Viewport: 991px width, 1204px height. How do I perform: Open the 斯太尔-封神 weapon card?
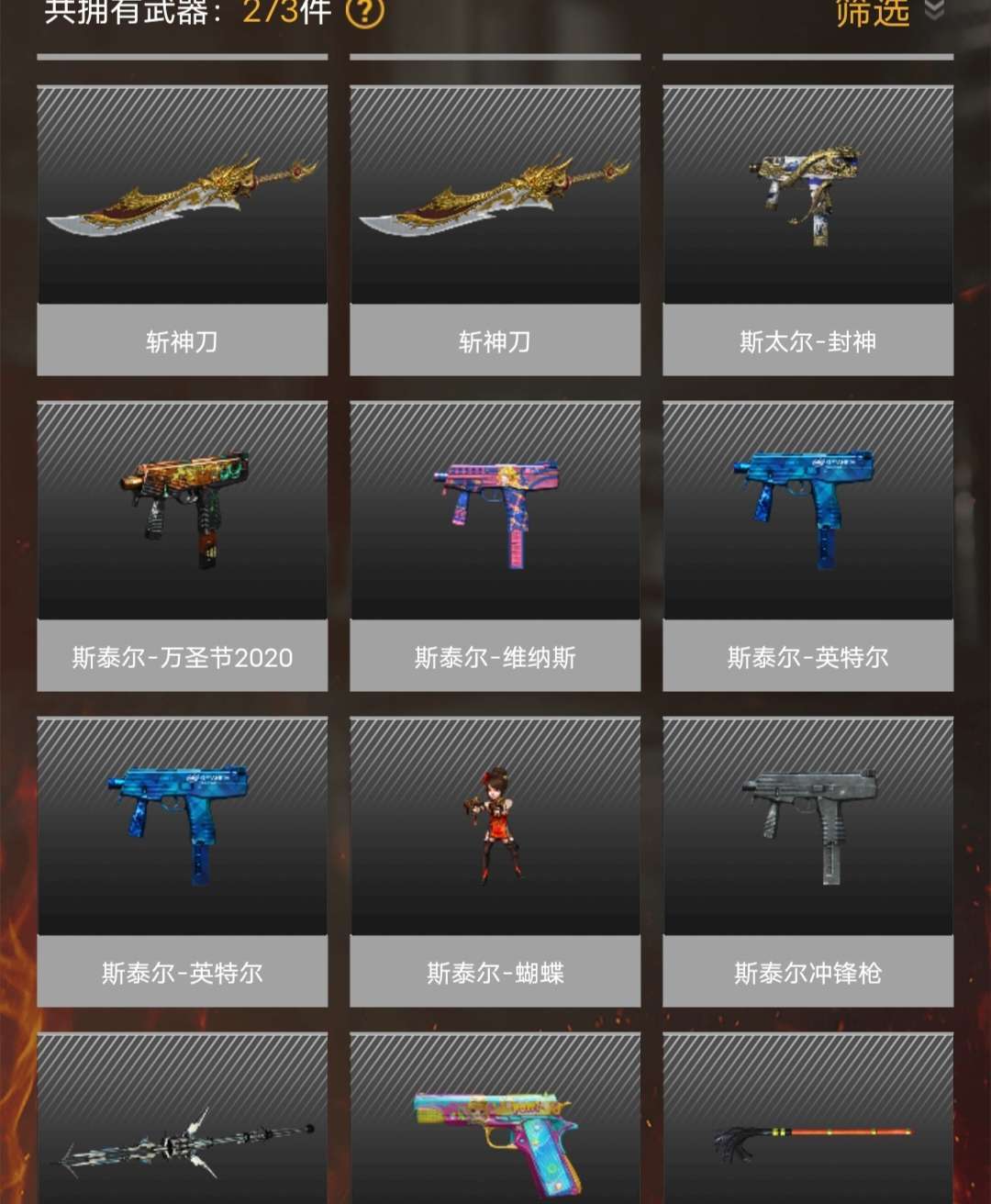pyautogui.click(x=807, y=229)
